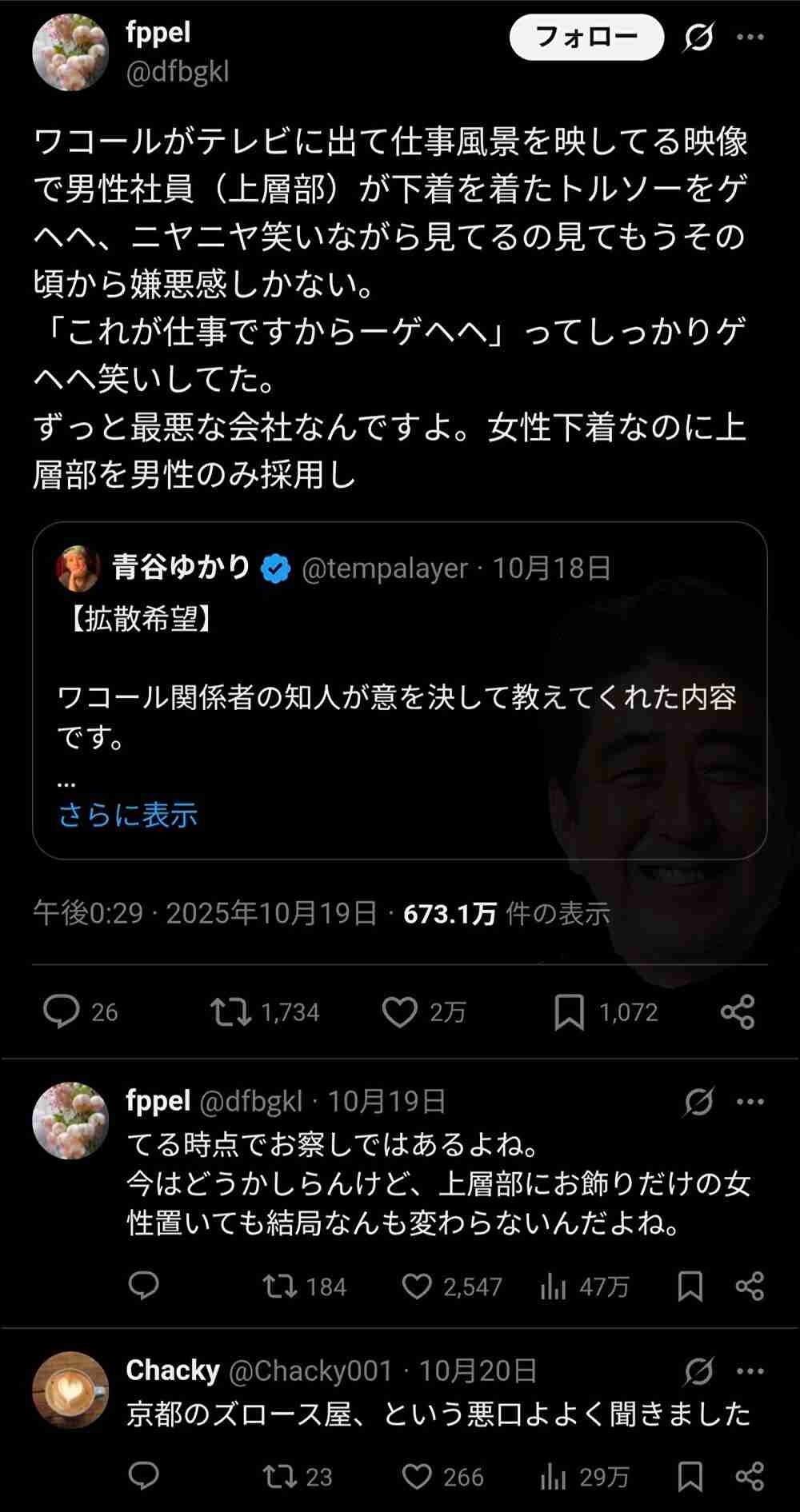Screen dimensions: 800x1512
Task: Share Chacky's reply
Action: point(750,1476)
